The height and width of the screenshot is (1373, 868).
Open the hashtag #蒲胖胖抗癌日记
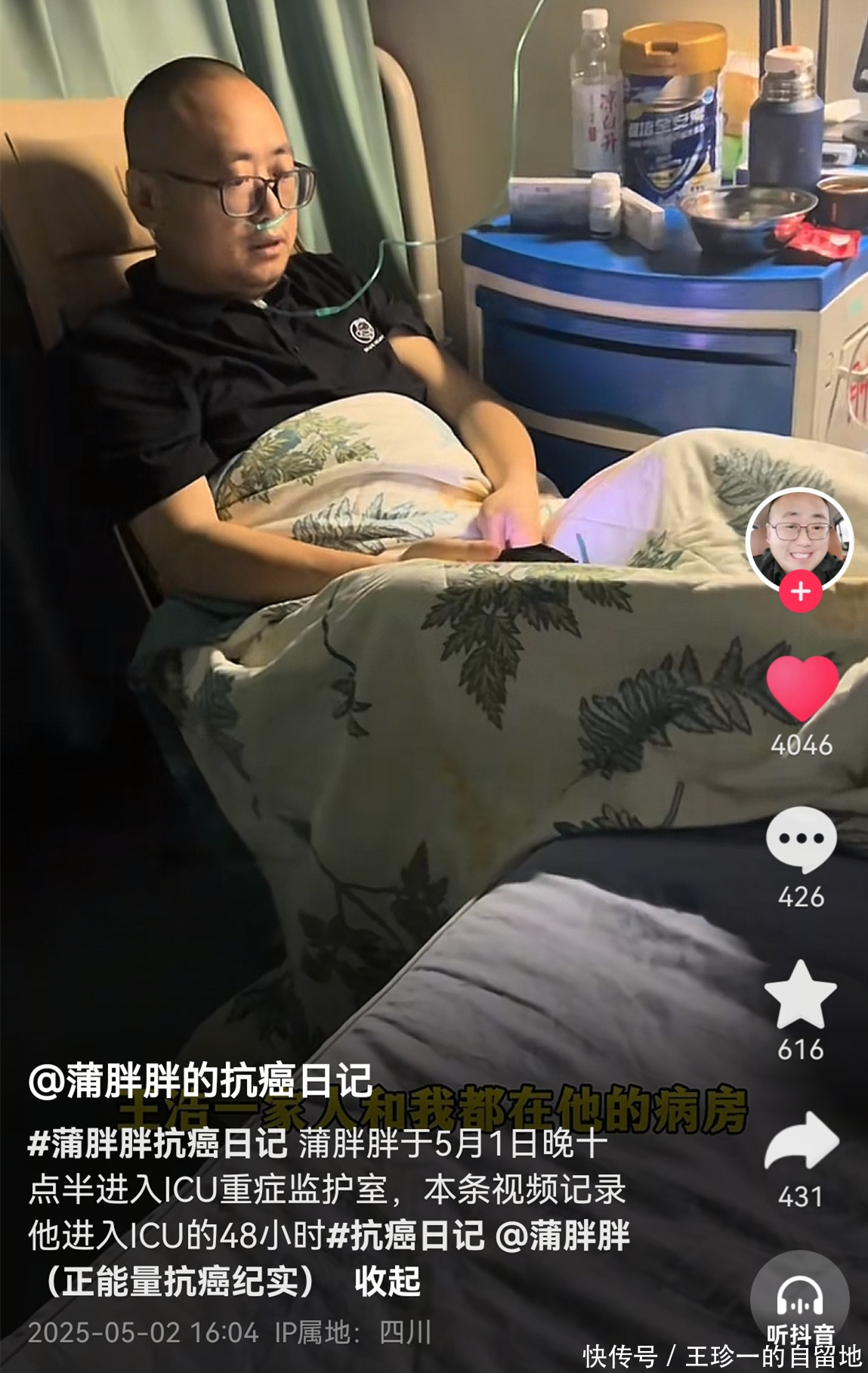(x=157, y=1144)
